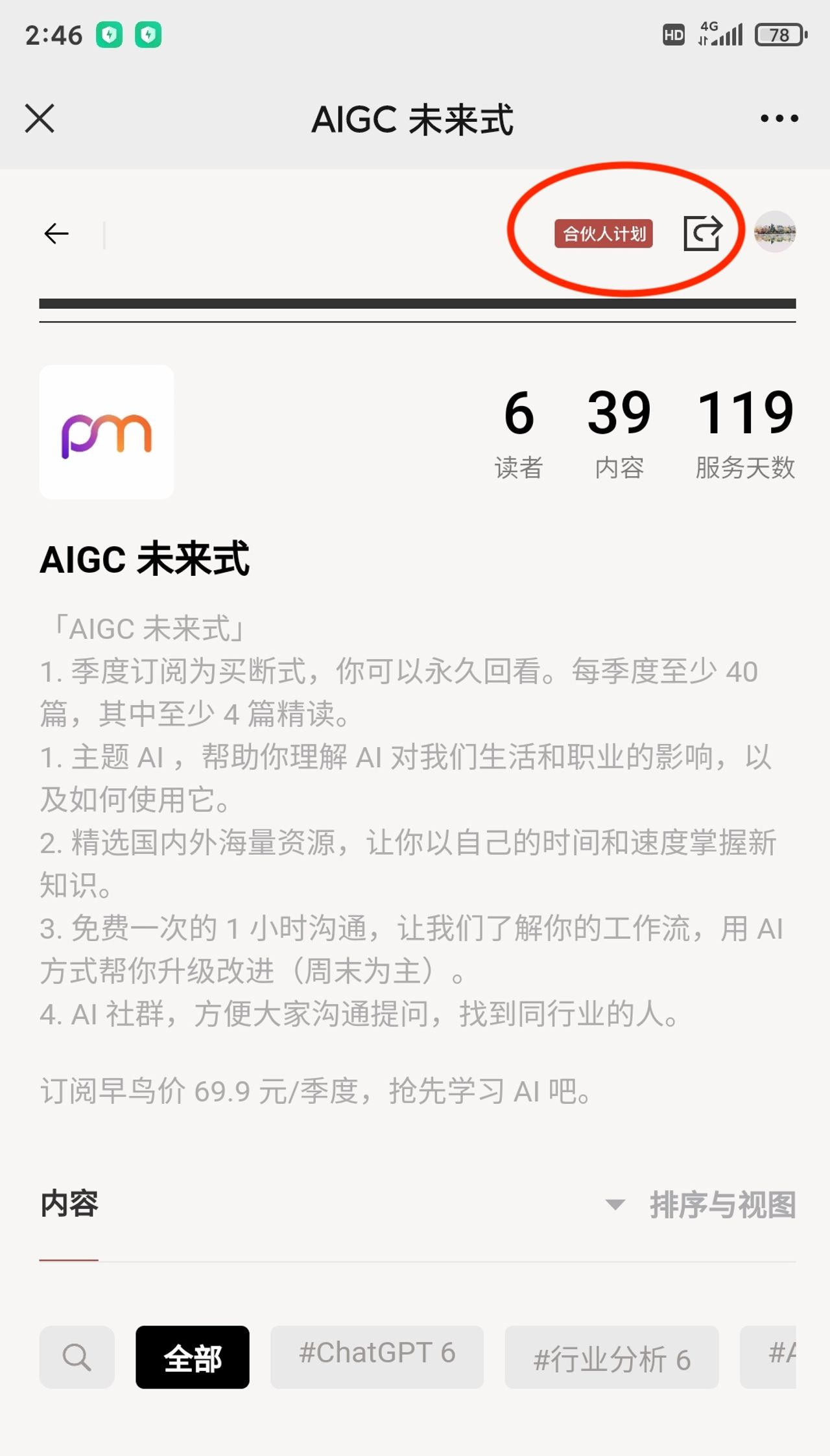Expand 排序与视图 dropdown
Screen dimensions: 830x1456
(x=701, y=1205)
